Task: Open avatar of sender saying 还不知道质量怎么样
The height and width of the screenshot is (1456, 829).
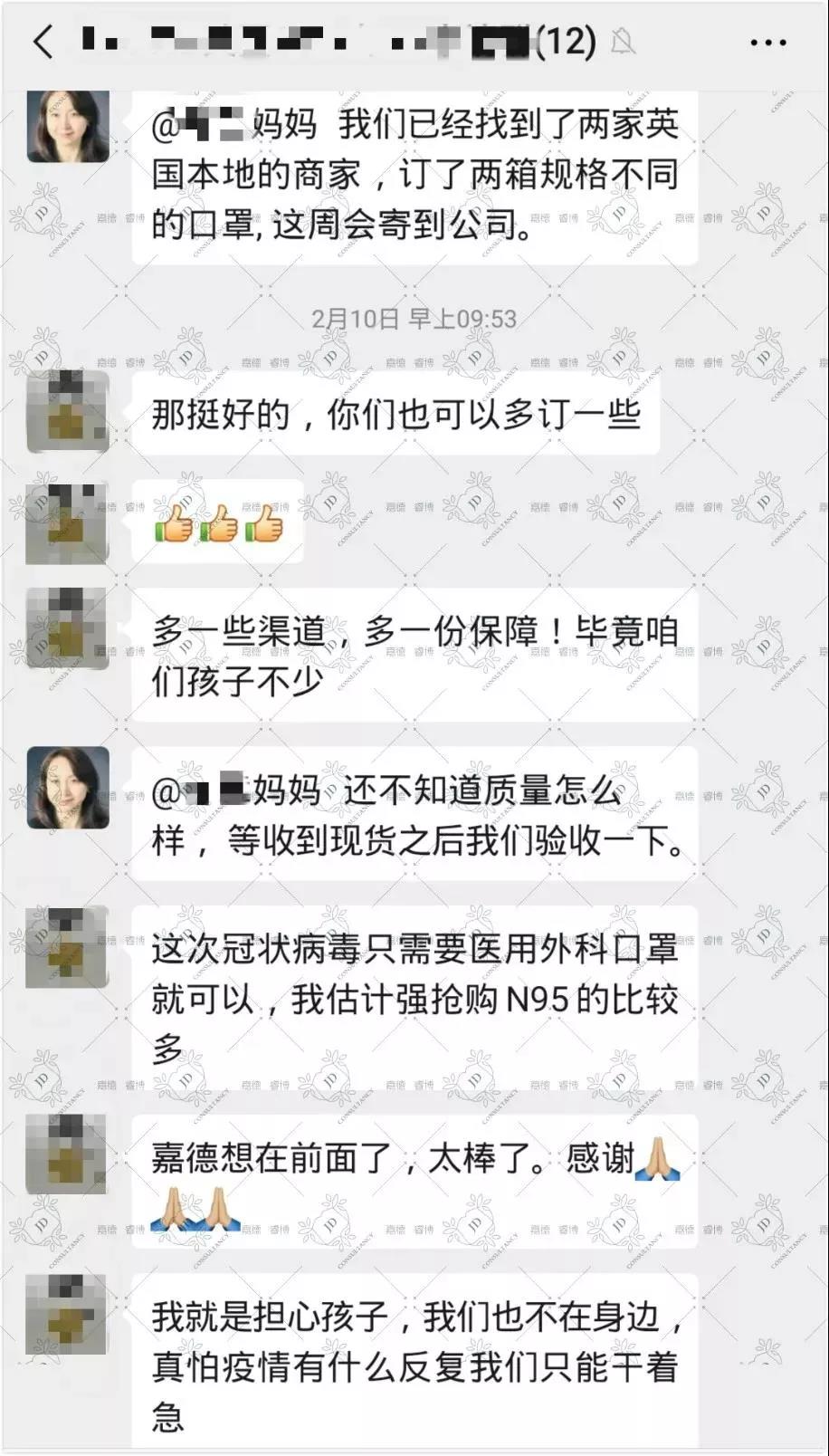Action: (x=68, y=789)
